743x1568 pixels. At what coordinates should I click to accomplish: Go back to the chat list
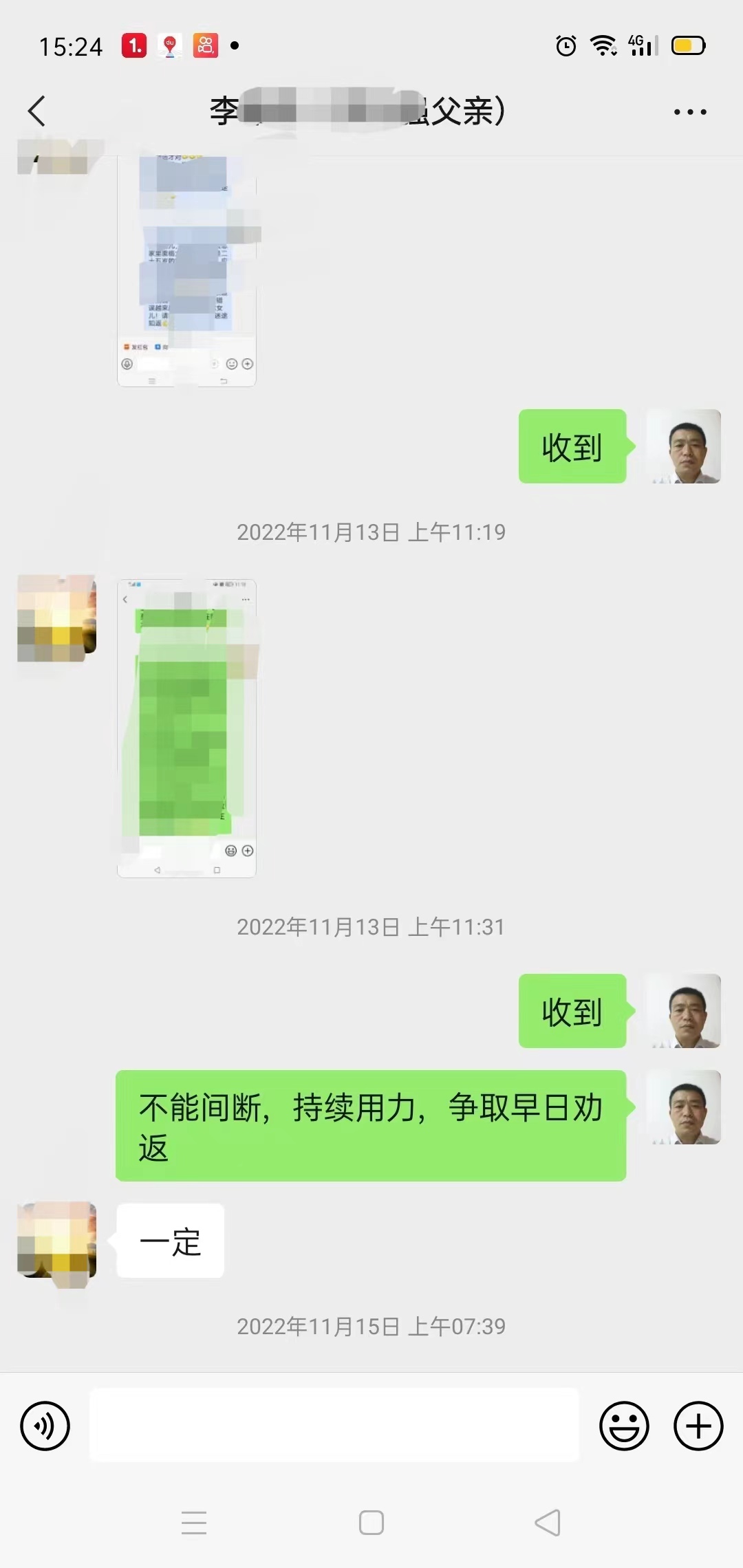click(x=37, y=111)
